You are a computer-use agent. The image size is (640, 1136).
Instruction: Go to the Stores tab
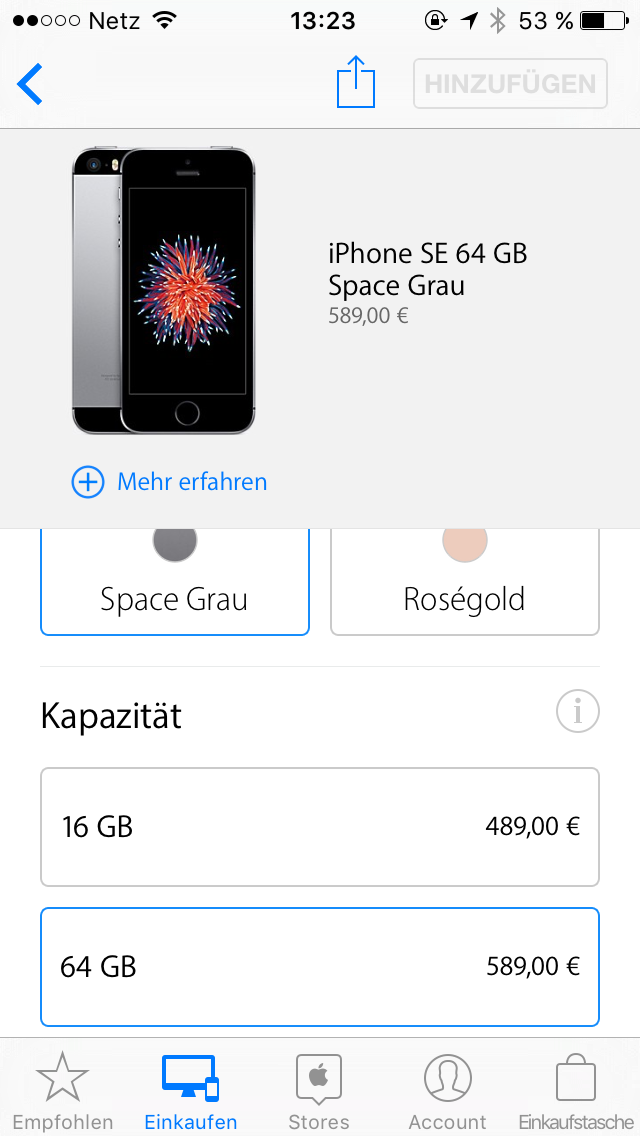[x=319, y=1092]
